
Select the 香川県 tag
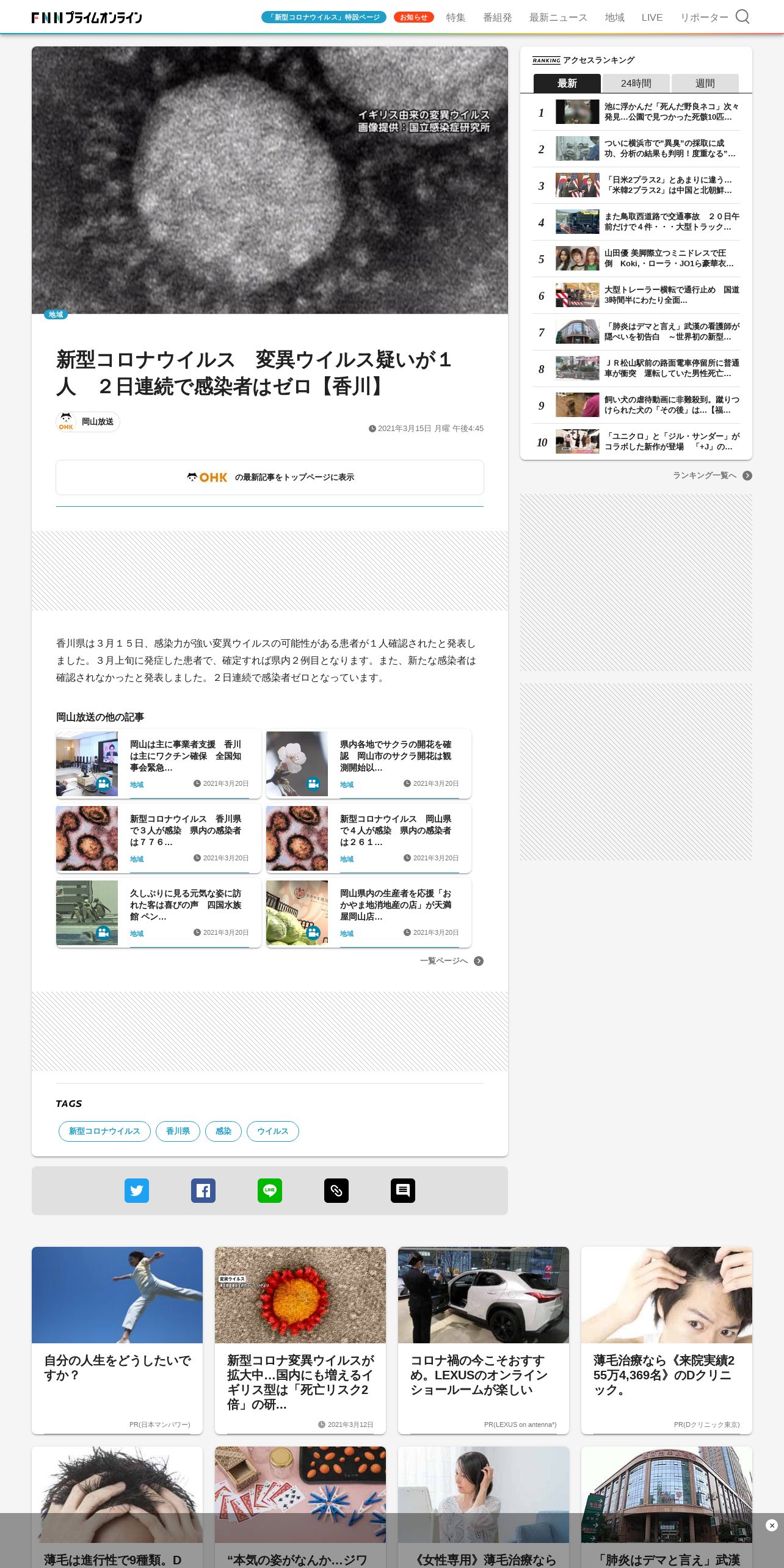(x=178, y=1131)
